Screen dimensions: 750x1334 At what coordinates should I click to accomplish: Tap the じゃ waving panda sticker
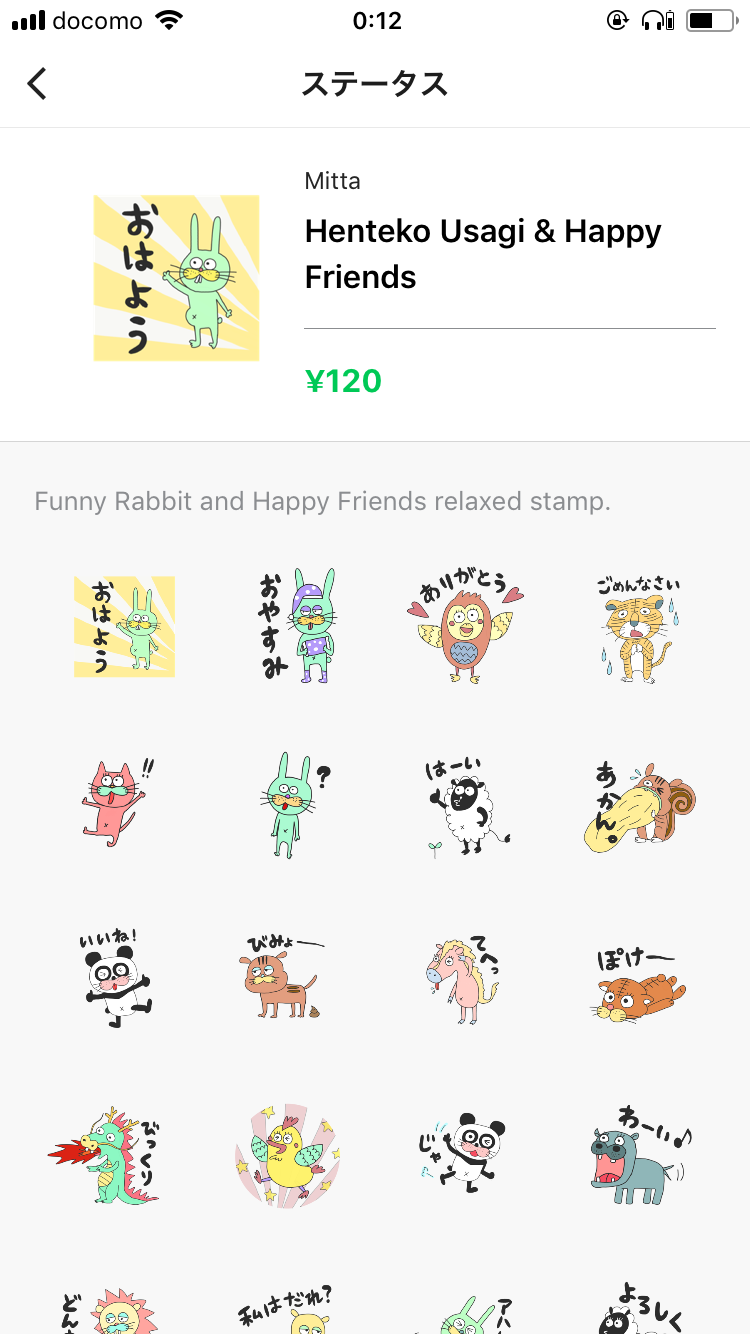462,1152
